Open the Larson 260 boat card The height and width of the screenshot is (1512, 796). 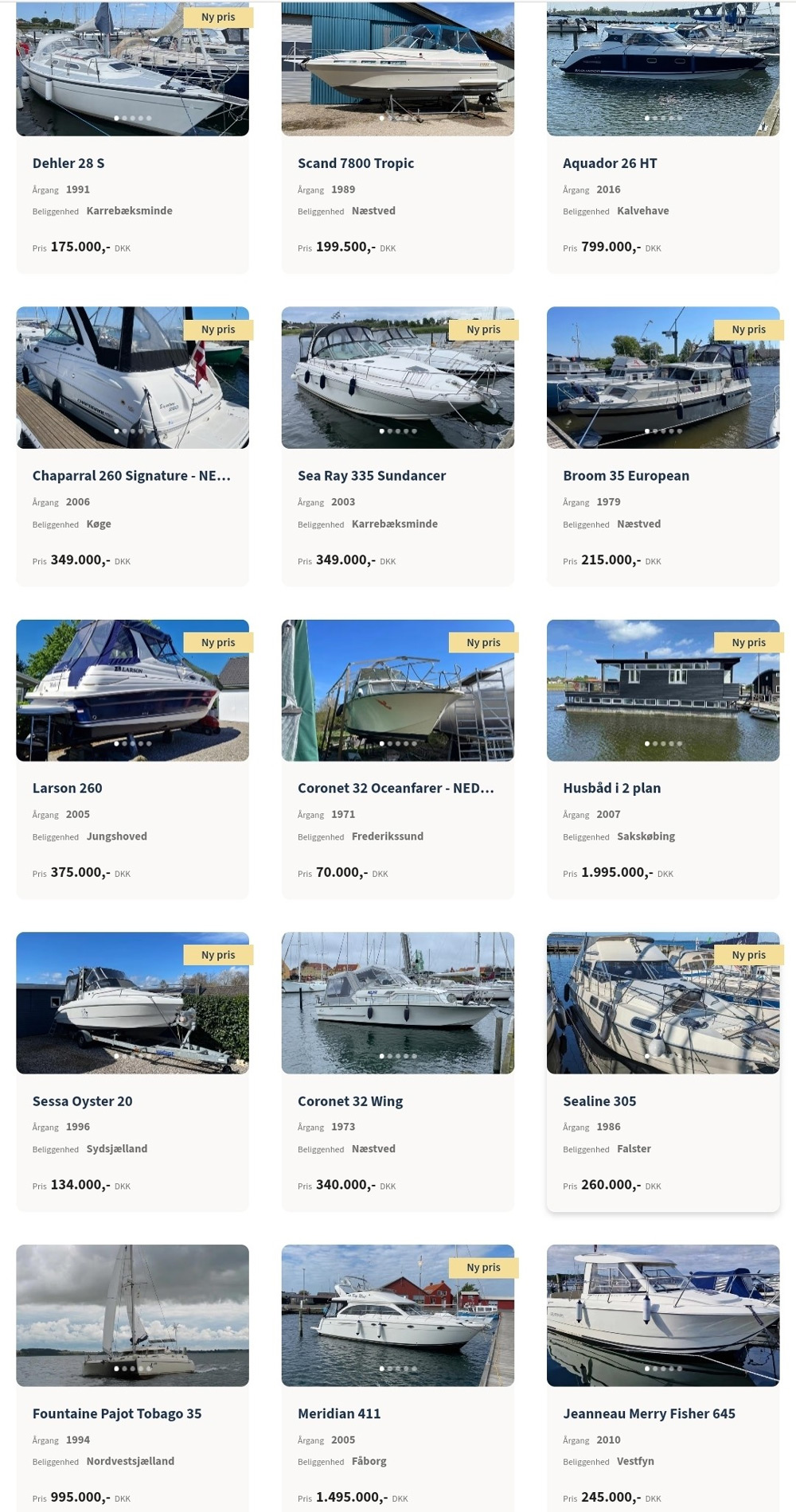click(68, 788)
